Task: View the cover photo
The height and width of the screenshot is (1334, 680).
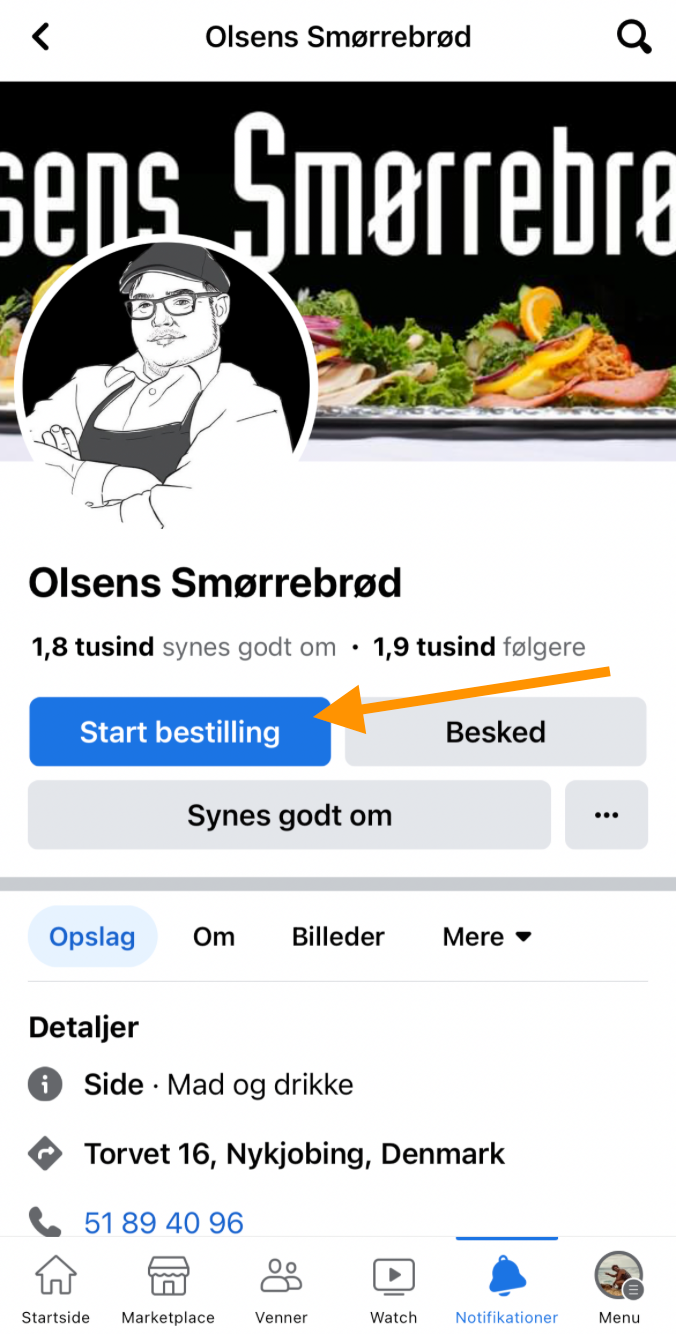Action: 500,250
